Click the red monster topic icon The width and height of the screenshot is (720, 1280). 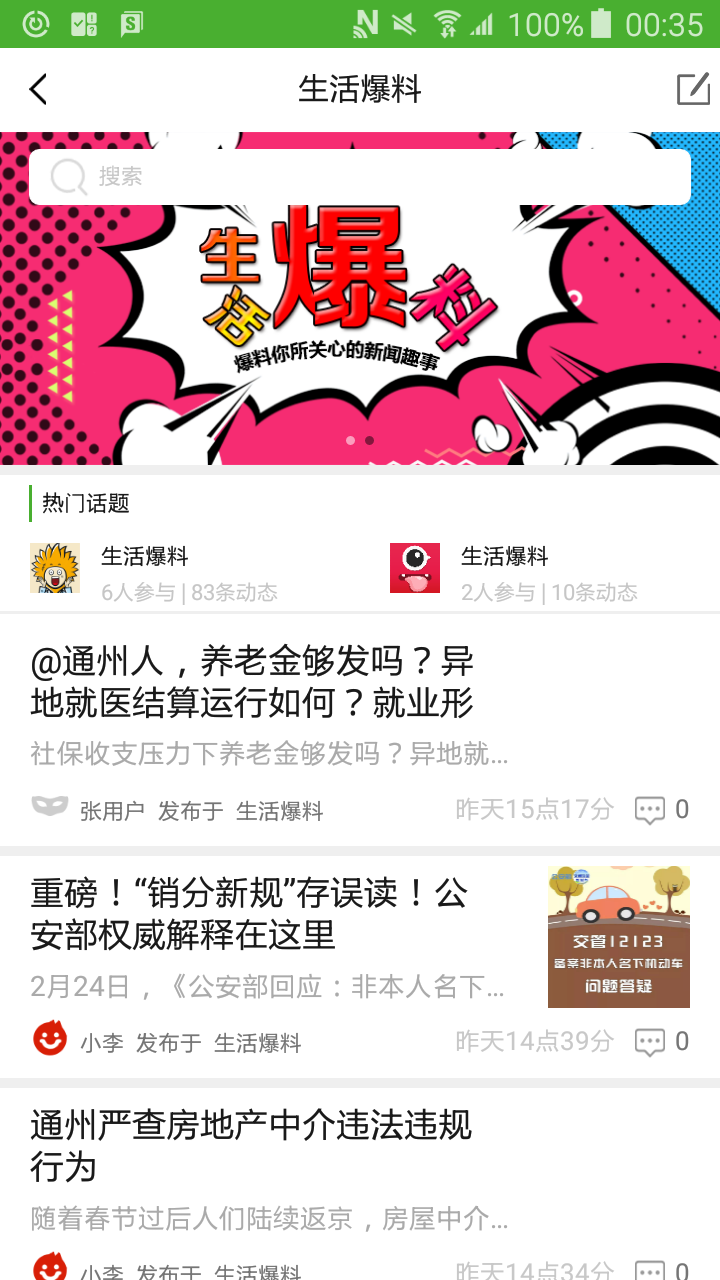[414, 565]
